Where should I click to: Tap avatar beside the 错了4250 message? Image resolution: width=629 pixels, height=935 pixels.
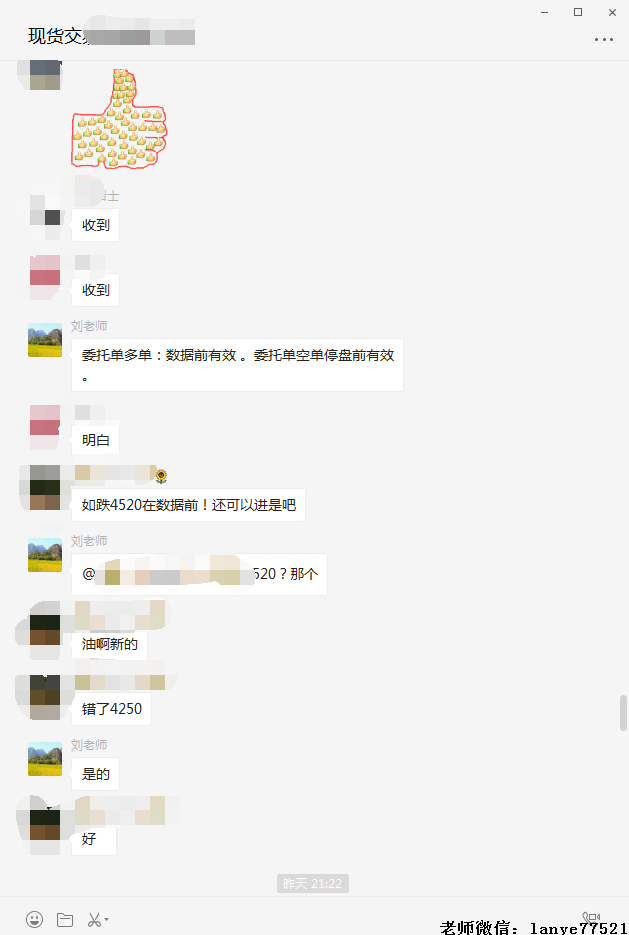45,697
